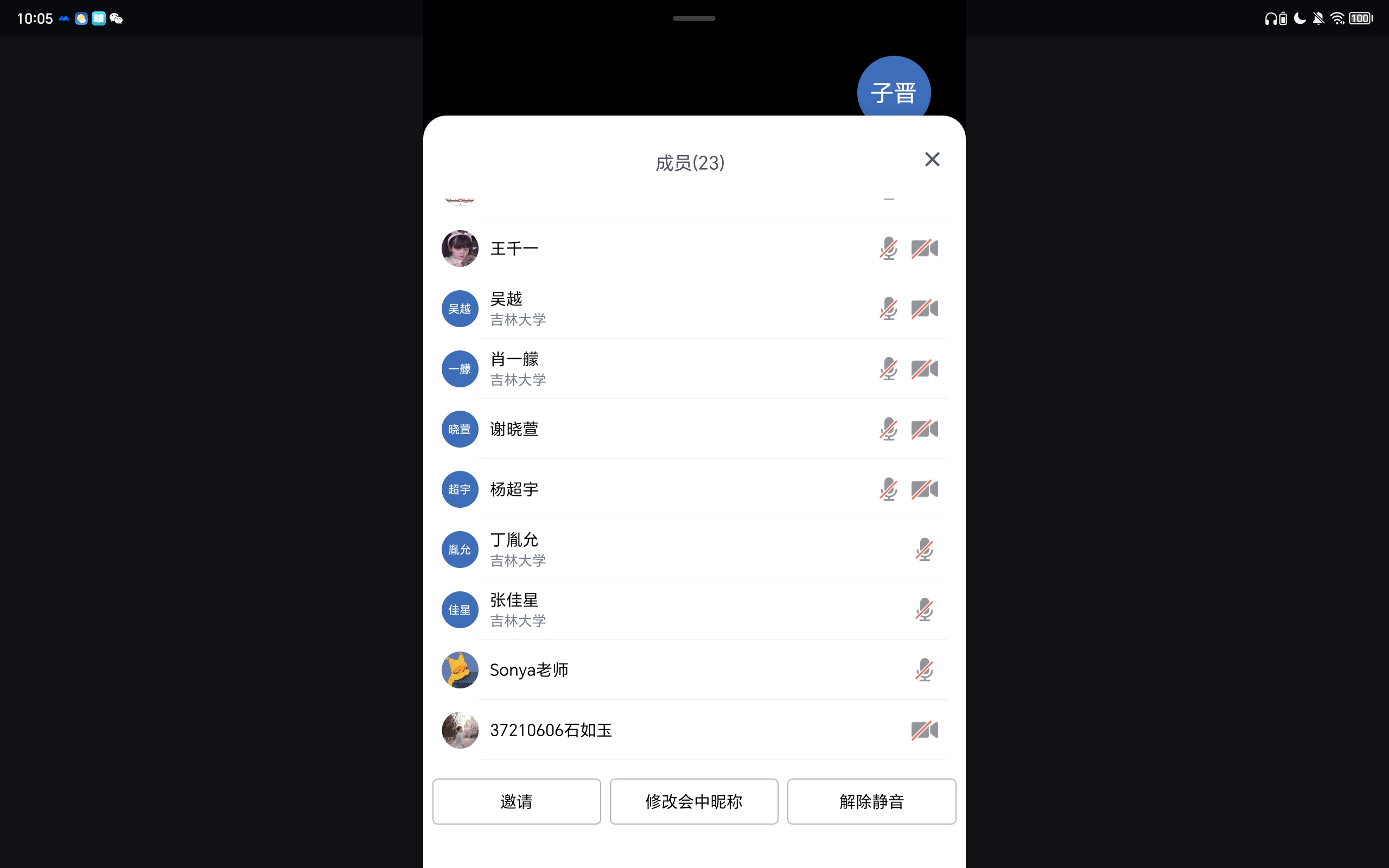Tap 解除静音 to unmute yourself
1389x868 pixels.
click(871, 801)
